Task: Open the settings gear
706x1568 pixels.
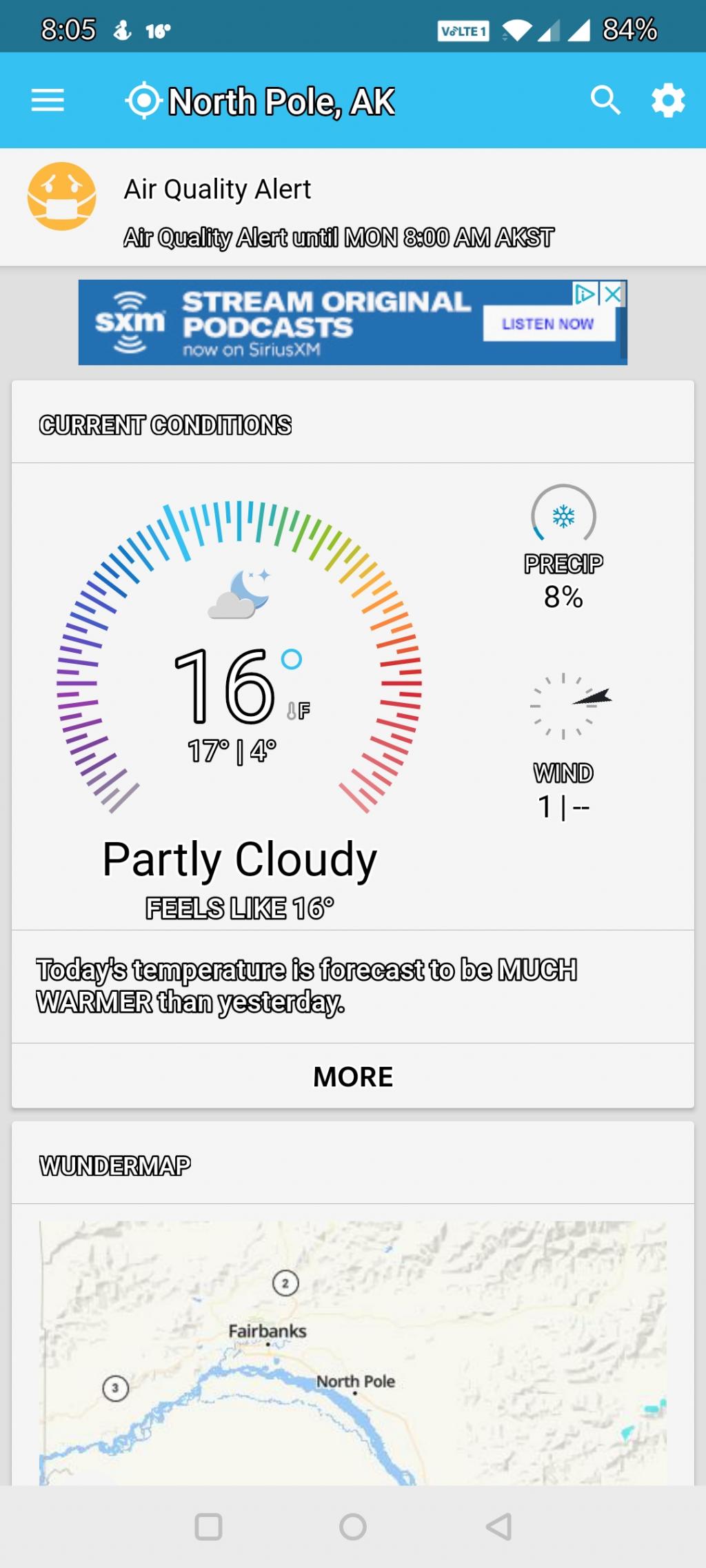Action: point(668,101)
